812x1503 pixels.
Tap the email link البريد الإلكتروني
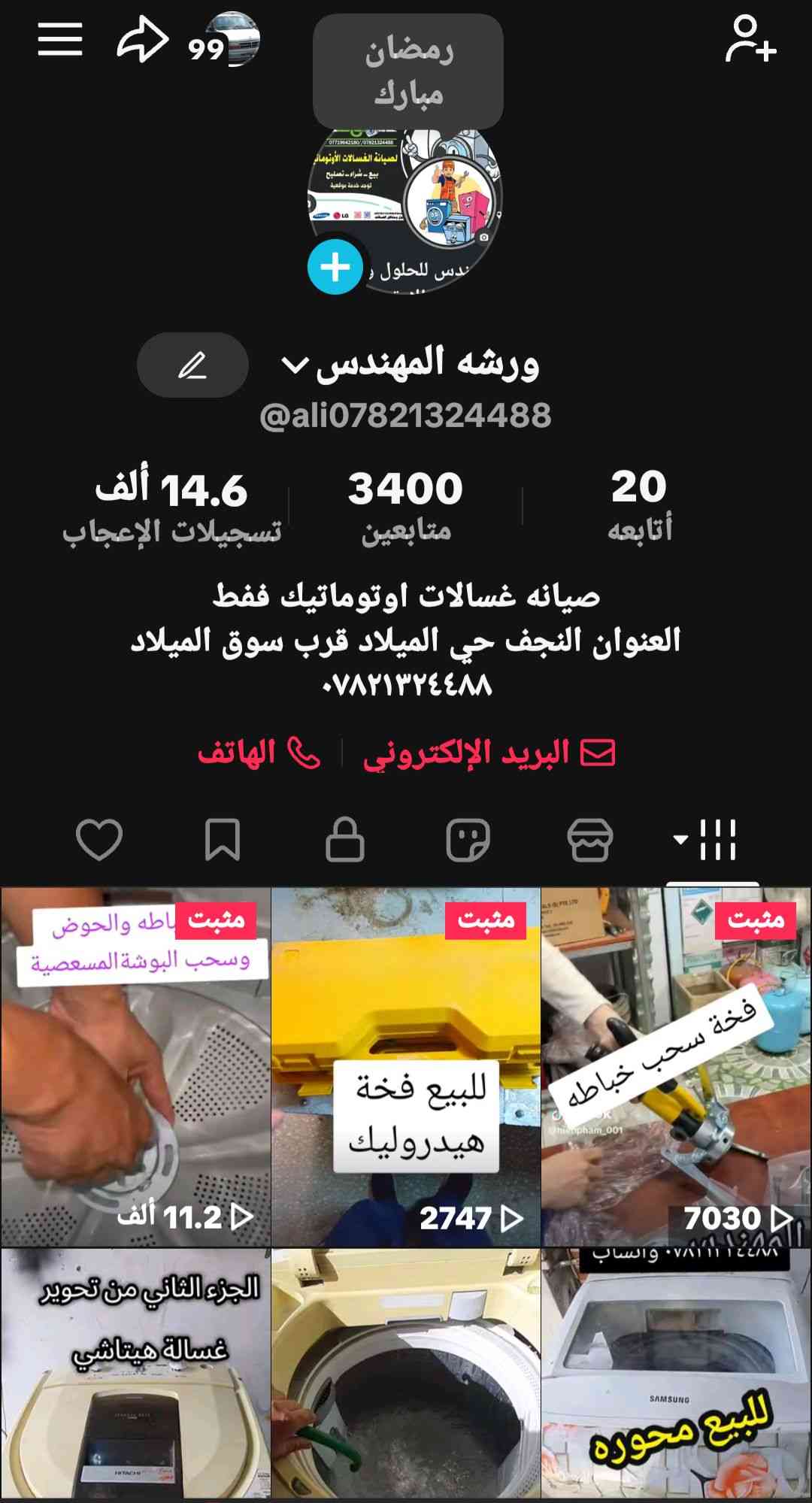pos(489,753)
